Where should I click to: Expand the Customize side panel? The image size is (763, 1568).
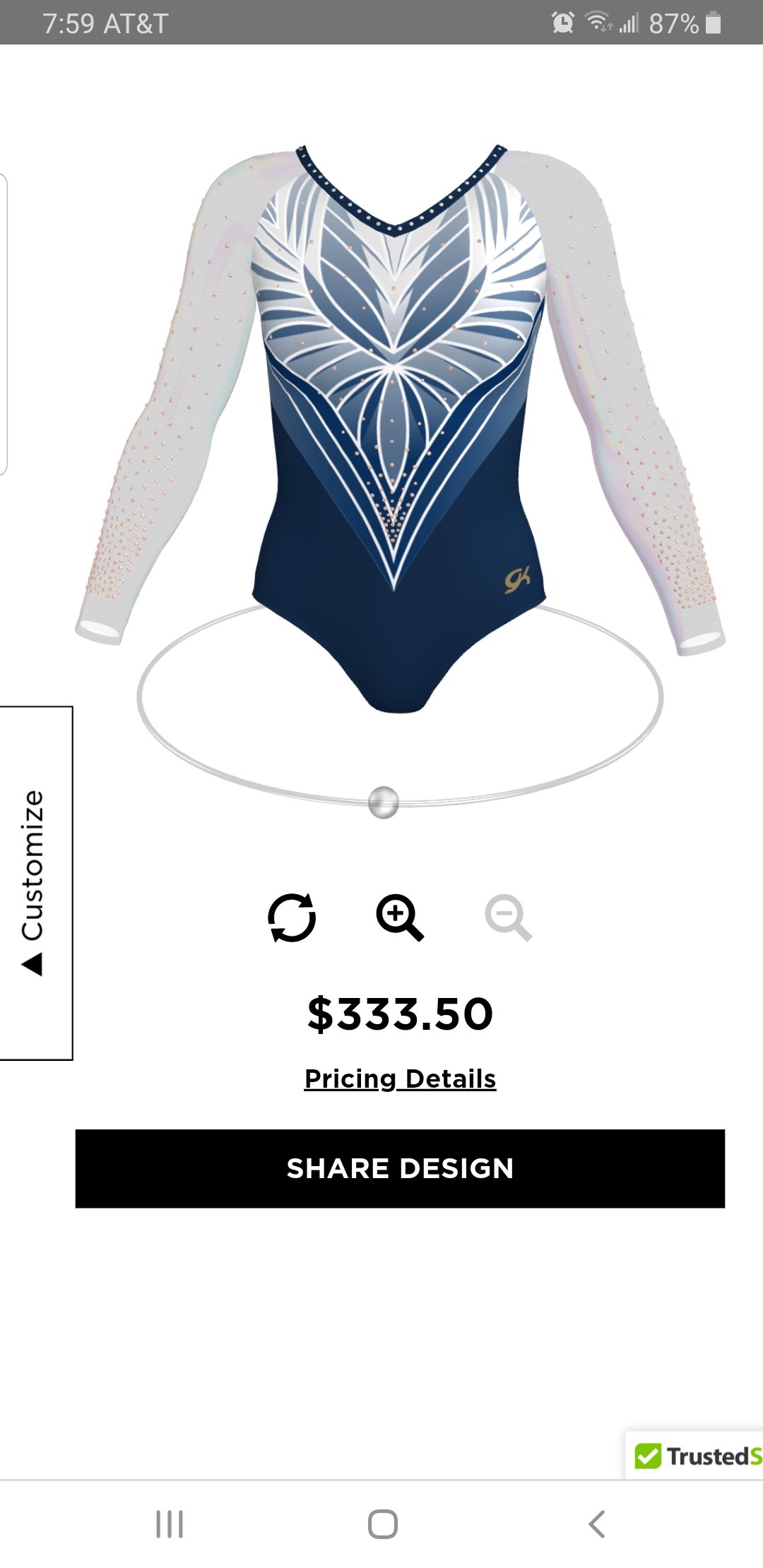coord(35,882)
